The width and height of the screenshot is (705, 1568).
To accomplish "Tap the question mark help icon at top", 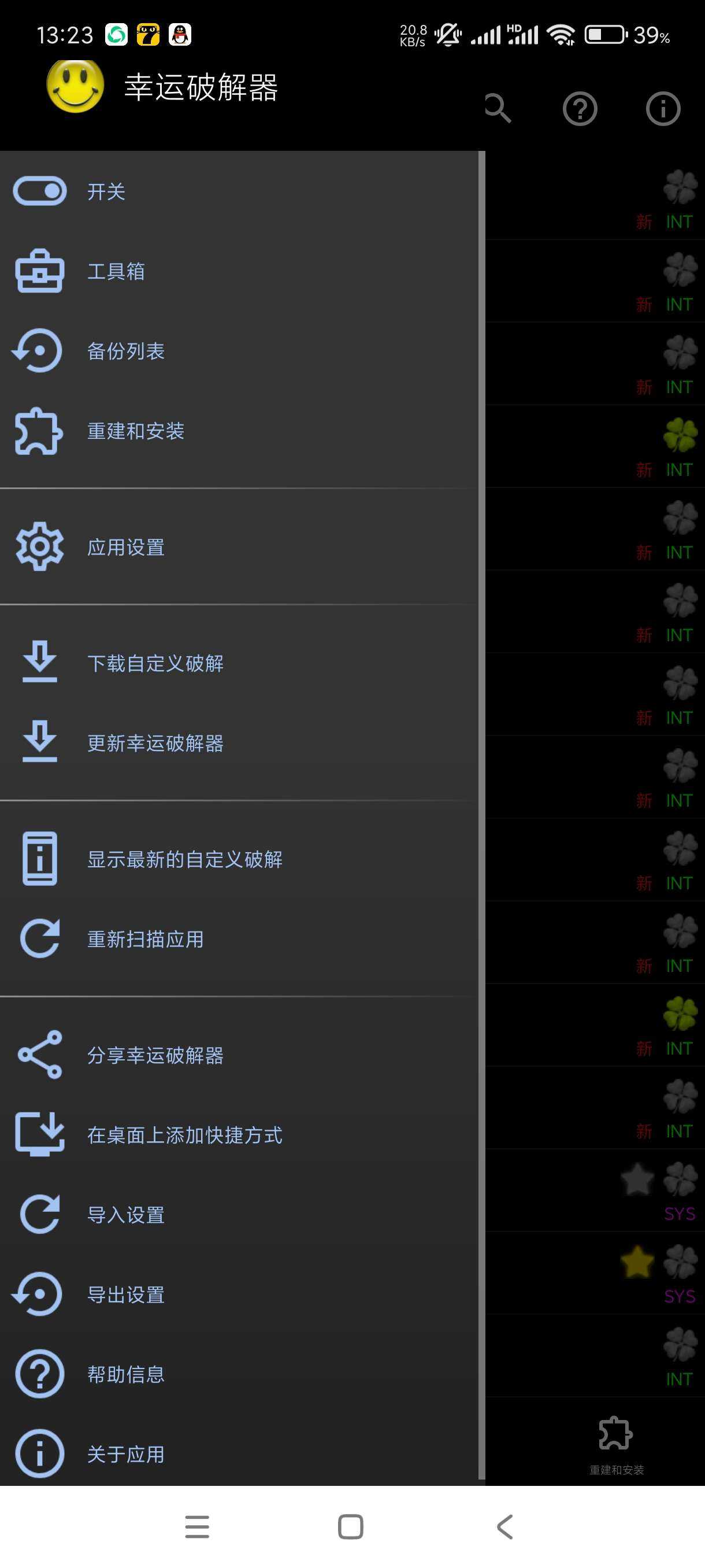I will (x=580, y=109).
